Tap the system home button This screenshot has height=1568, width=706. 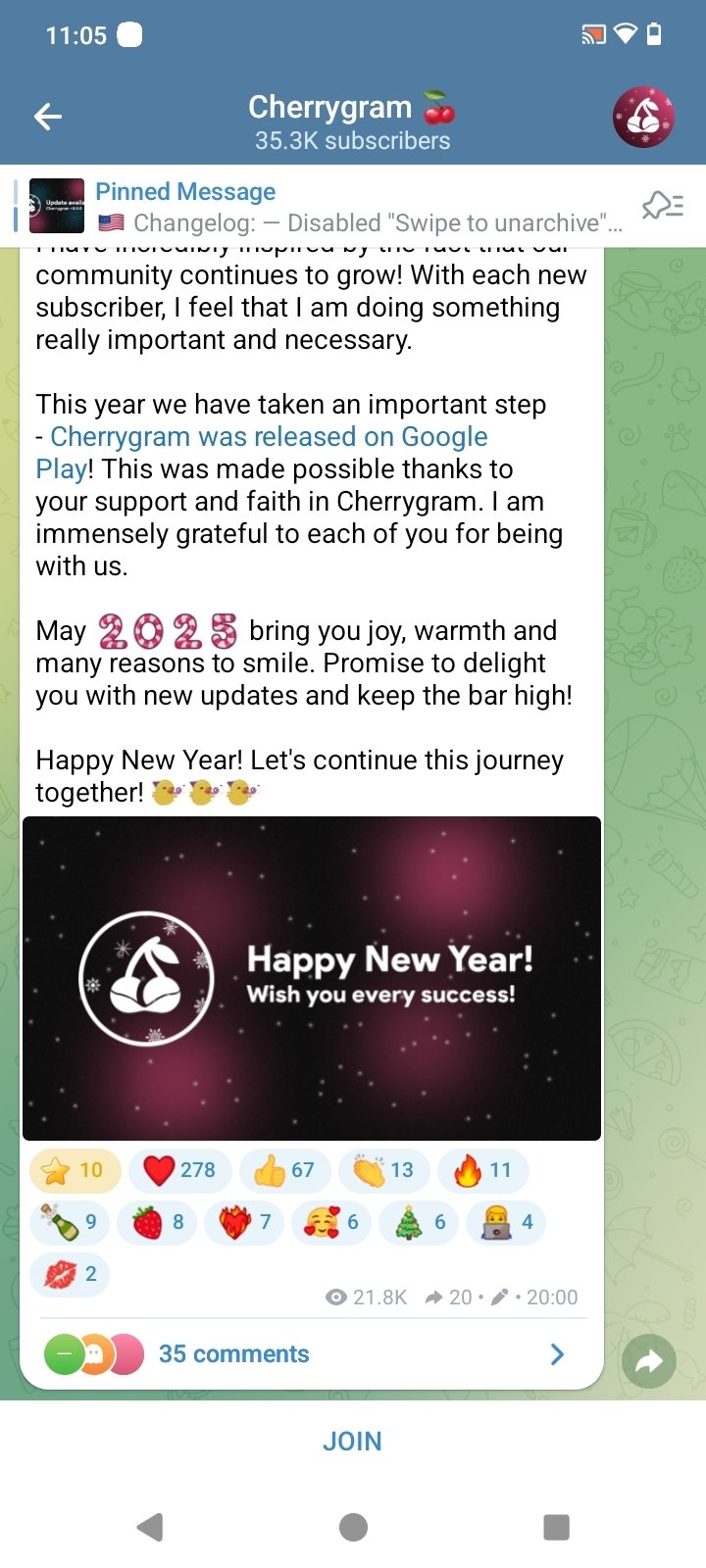353,1527
